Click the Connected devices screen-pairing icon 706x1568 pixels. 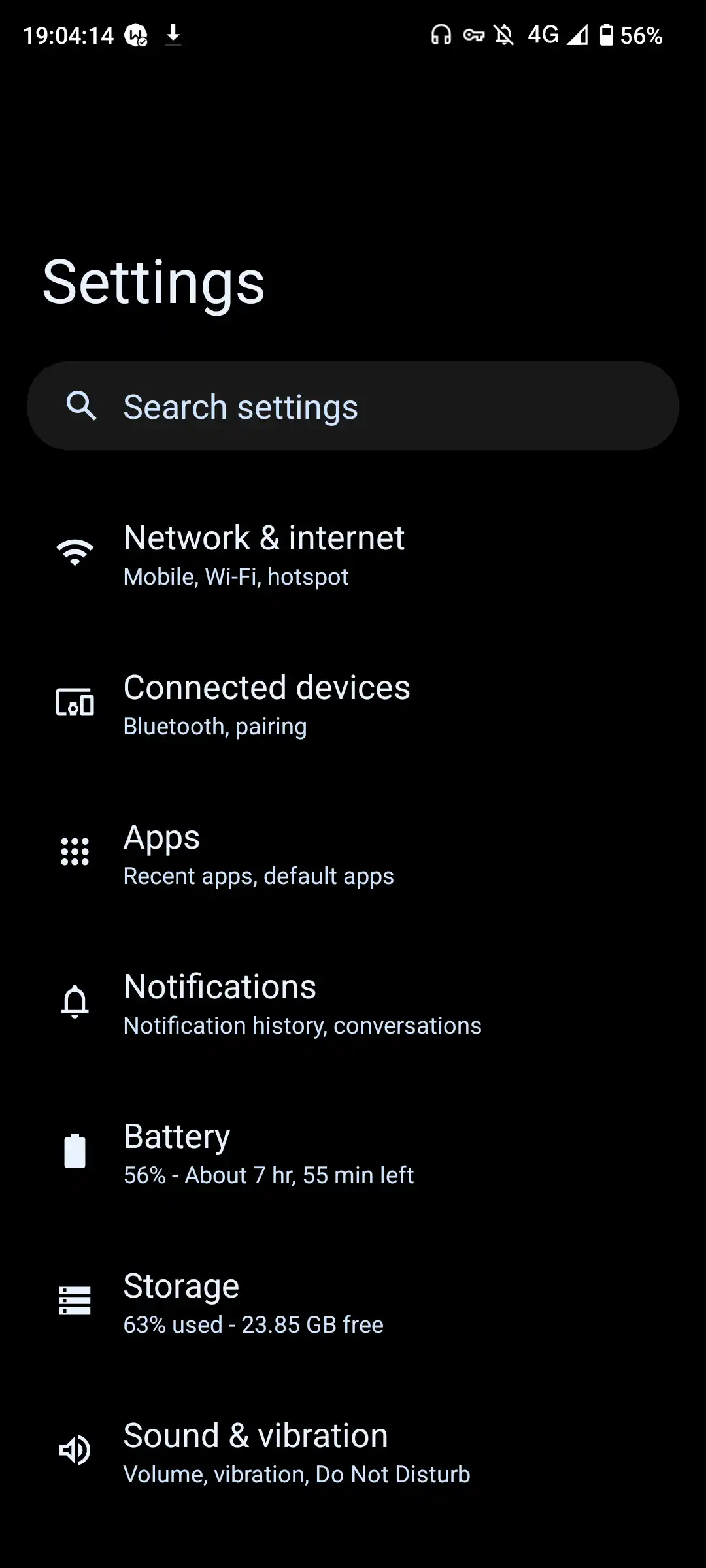[x=75, y=703]
